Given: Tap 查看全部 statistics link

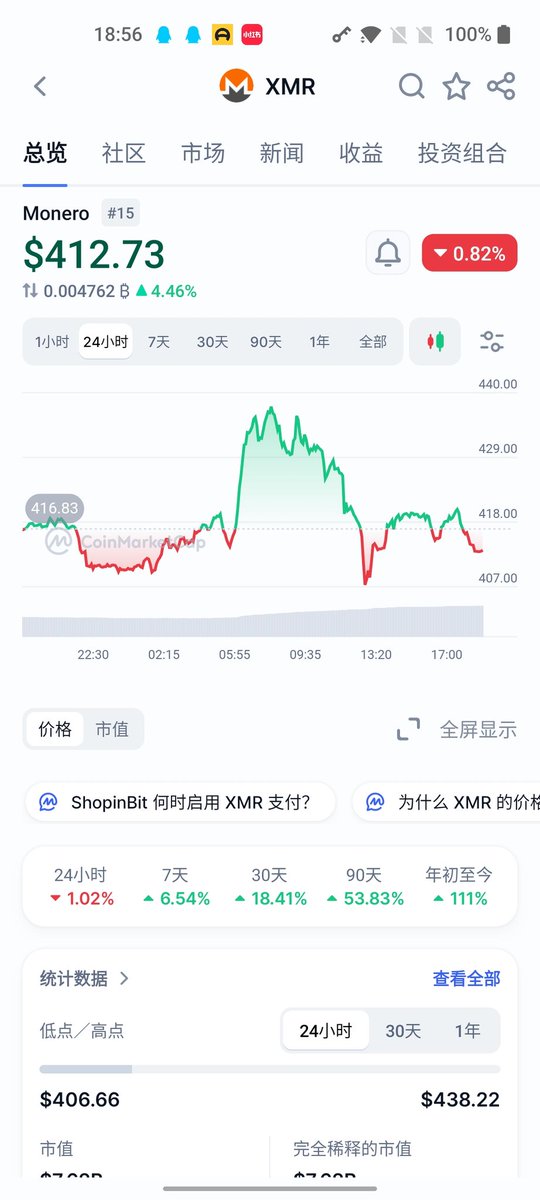Looking at the screenshot, I should (x=466, y=979).
